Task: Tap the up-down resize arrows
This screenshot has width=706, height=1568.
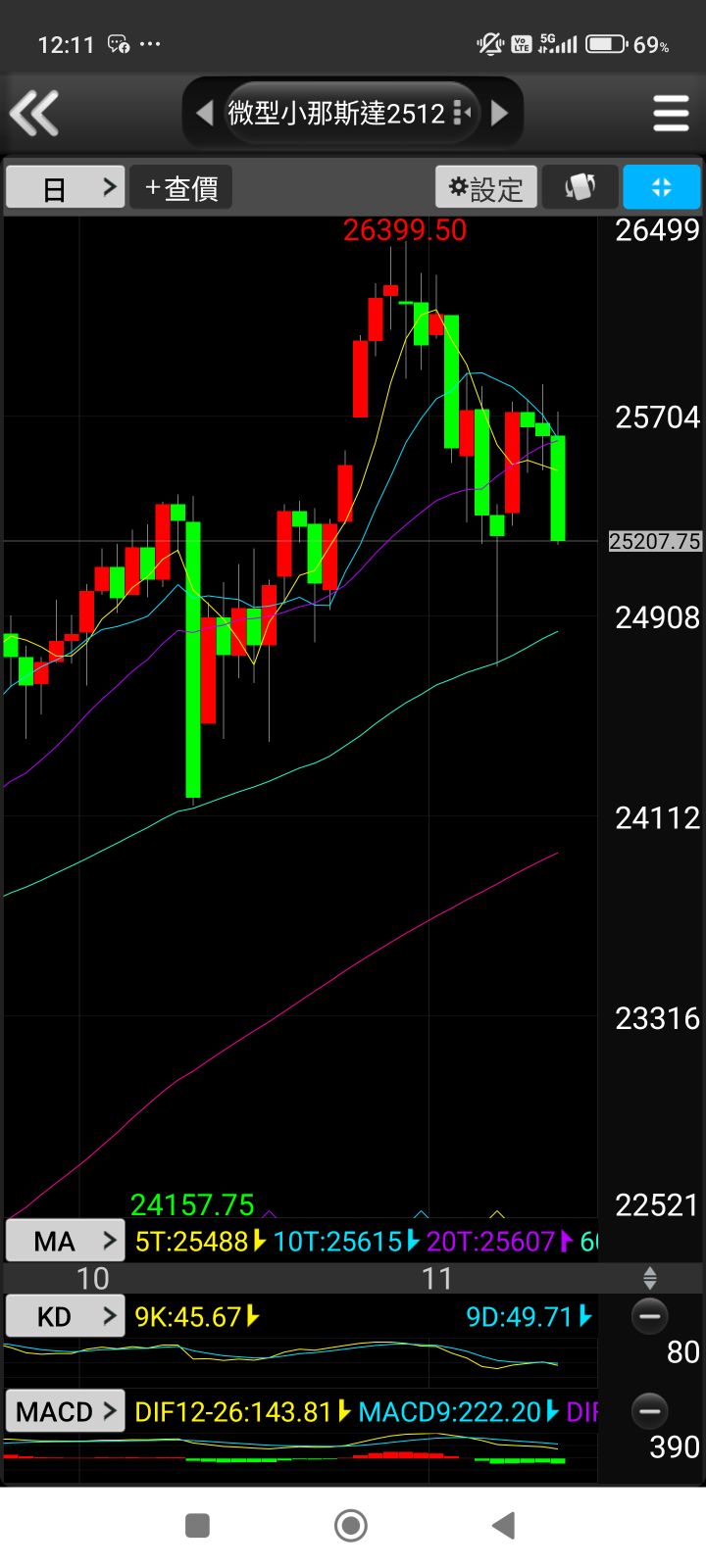Action: tap(649, 1277)
